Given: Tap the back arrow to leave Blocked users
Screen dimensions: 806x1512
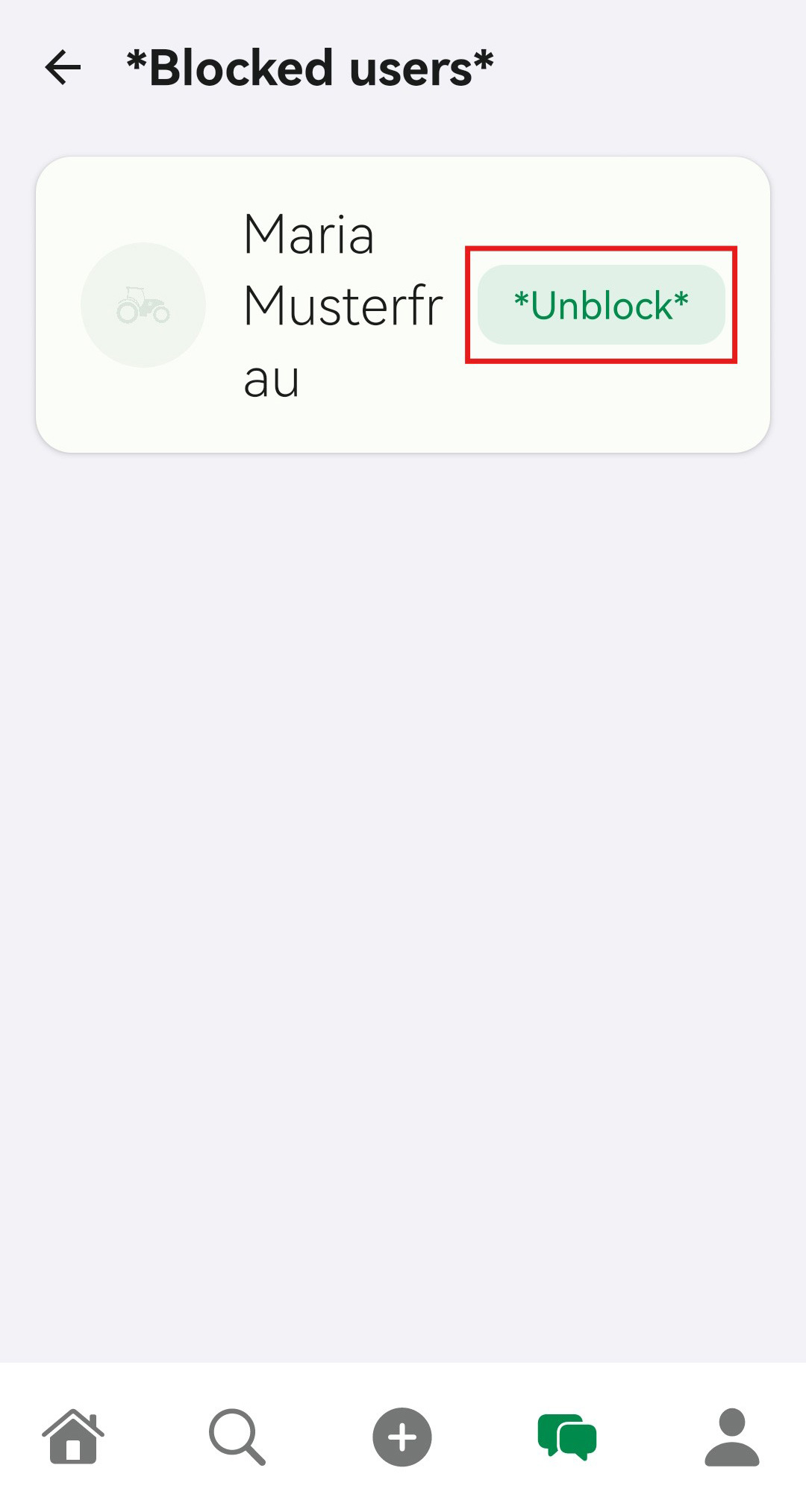Looking at the screenshot, I should (x=63, y=67).
